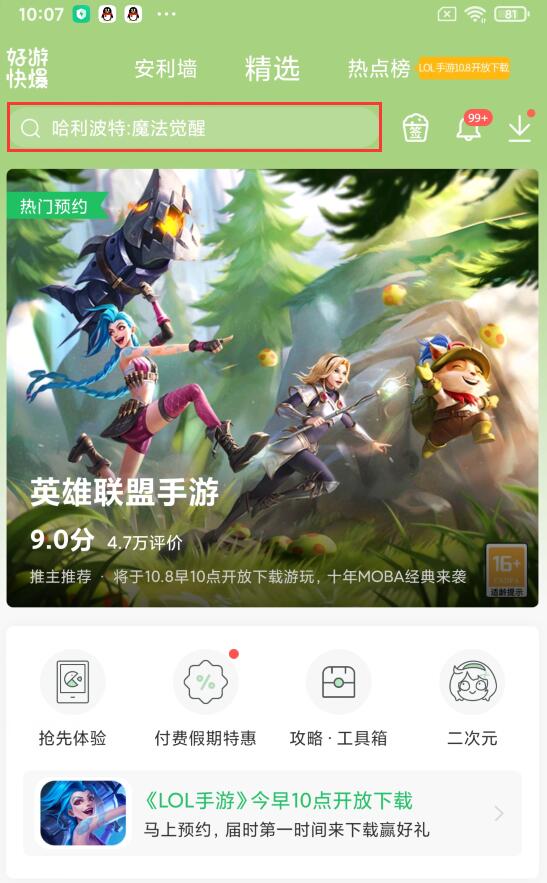Select the 精选 tab
Screen dimensions: 547x883
(x=272, y=69)
